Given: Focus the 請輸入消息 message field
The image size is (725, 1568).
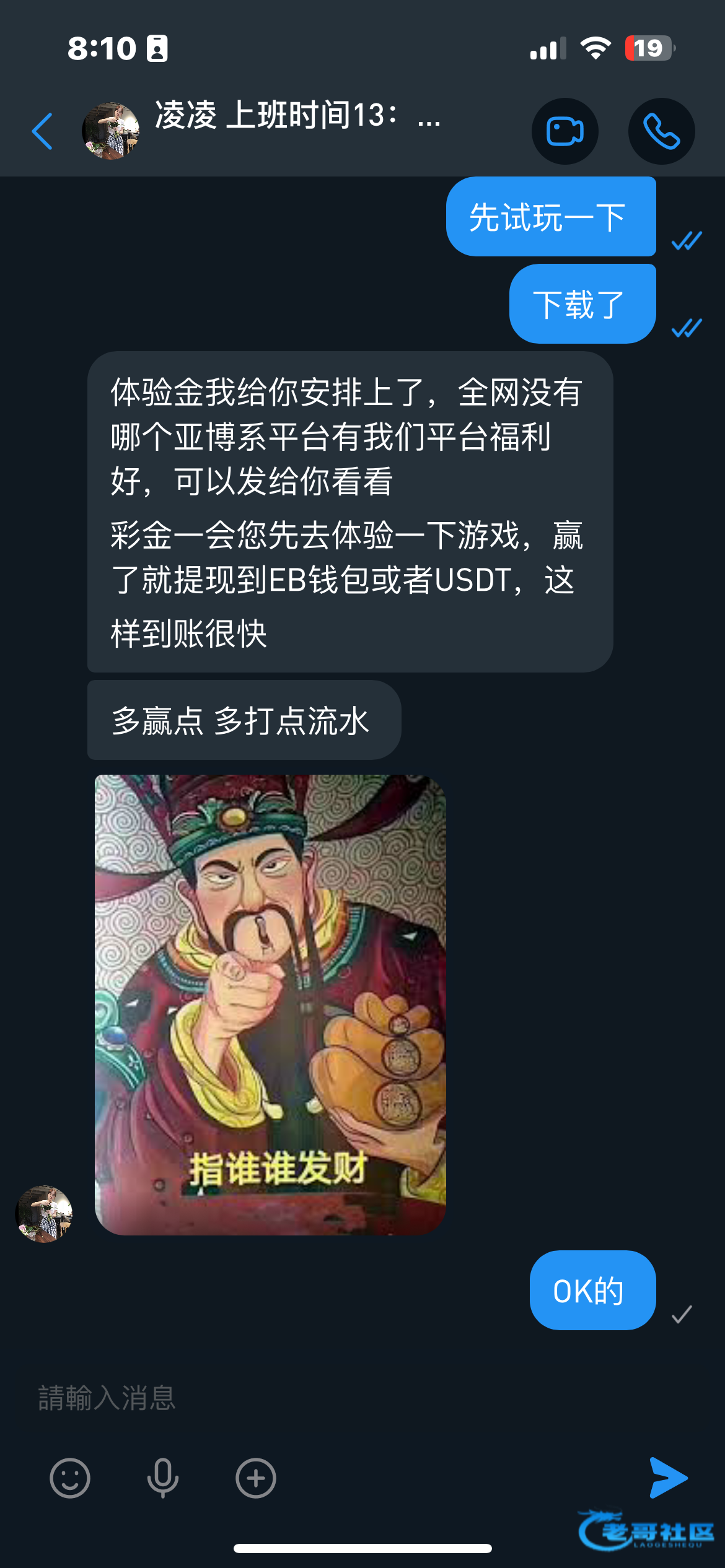Looking at the screenshot, I should pyautogui.click(x=310, y=1398).
